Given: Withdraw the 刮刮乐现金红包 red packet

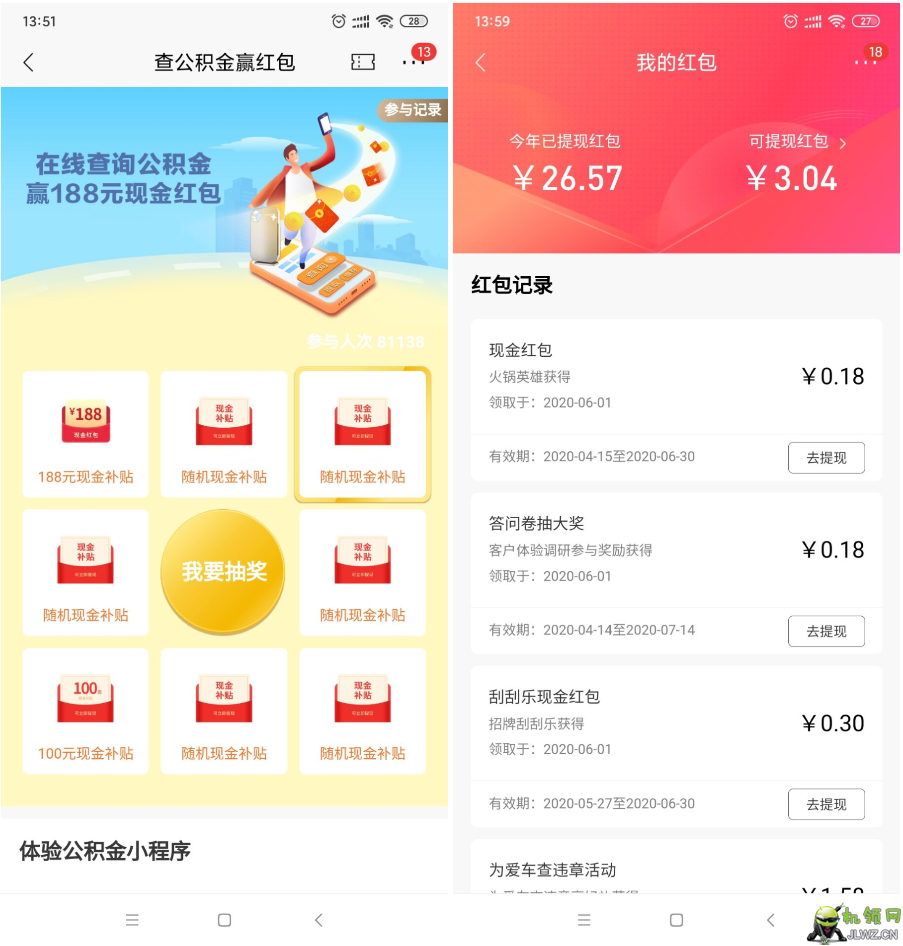Looking at the screenshot, I should (x=826, y=804).
